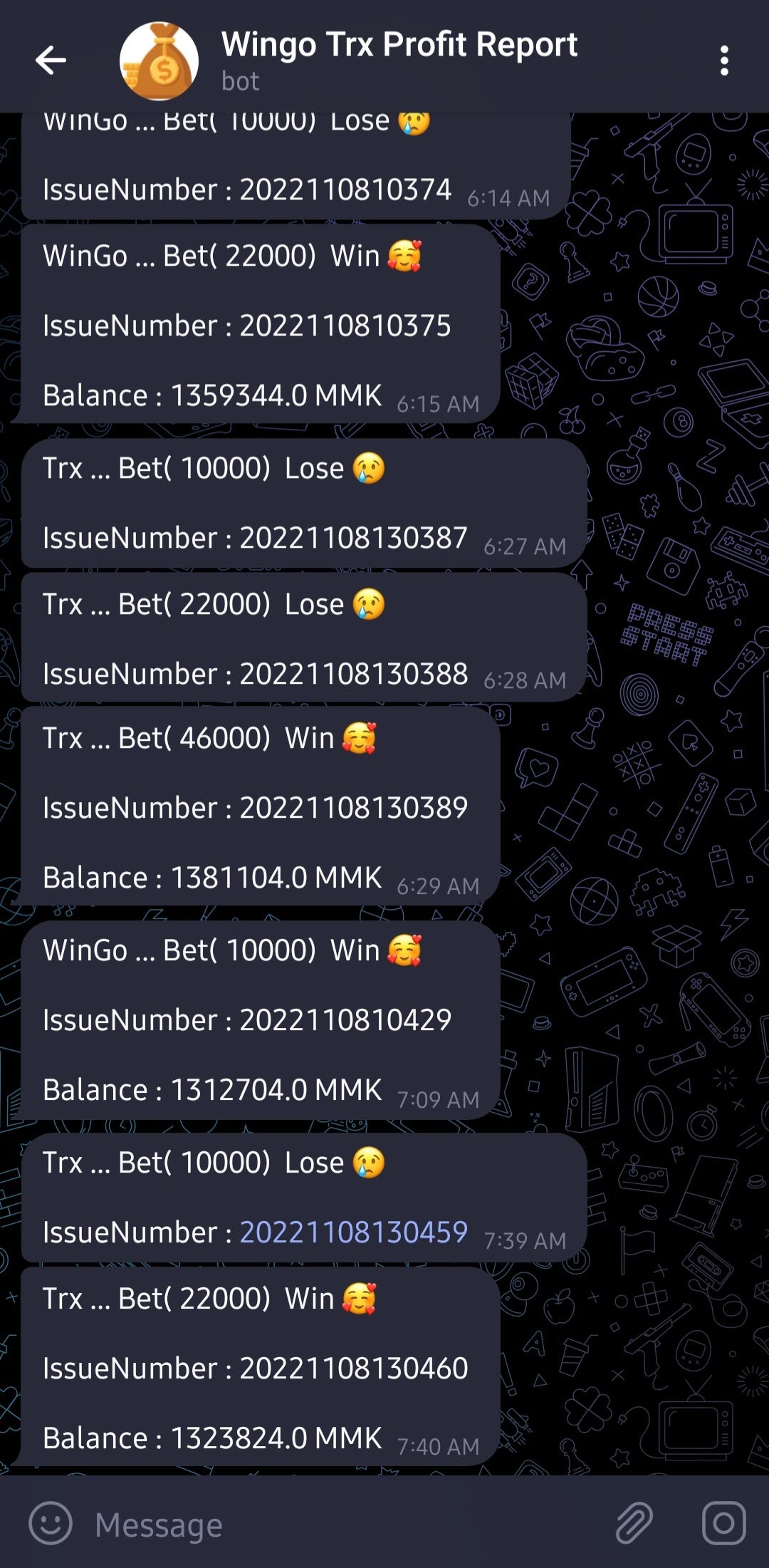
Task: Open the camera icon beside the paperclip
Action: point(723,1524)
